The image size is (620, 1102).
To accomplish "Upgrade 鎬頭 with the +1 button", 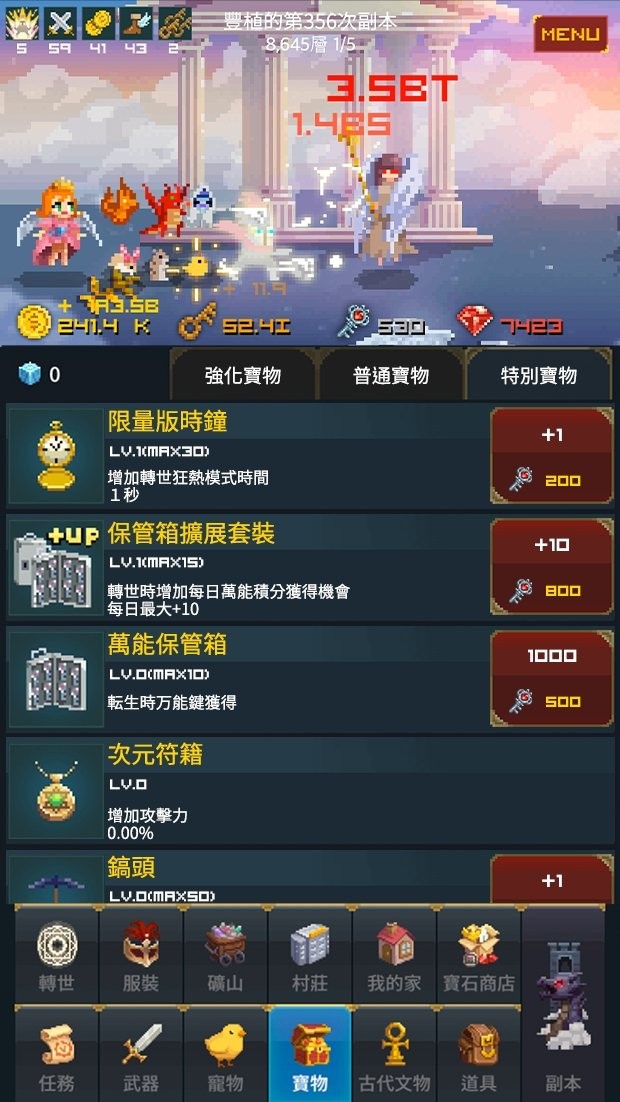I will [x=552, y=881].
